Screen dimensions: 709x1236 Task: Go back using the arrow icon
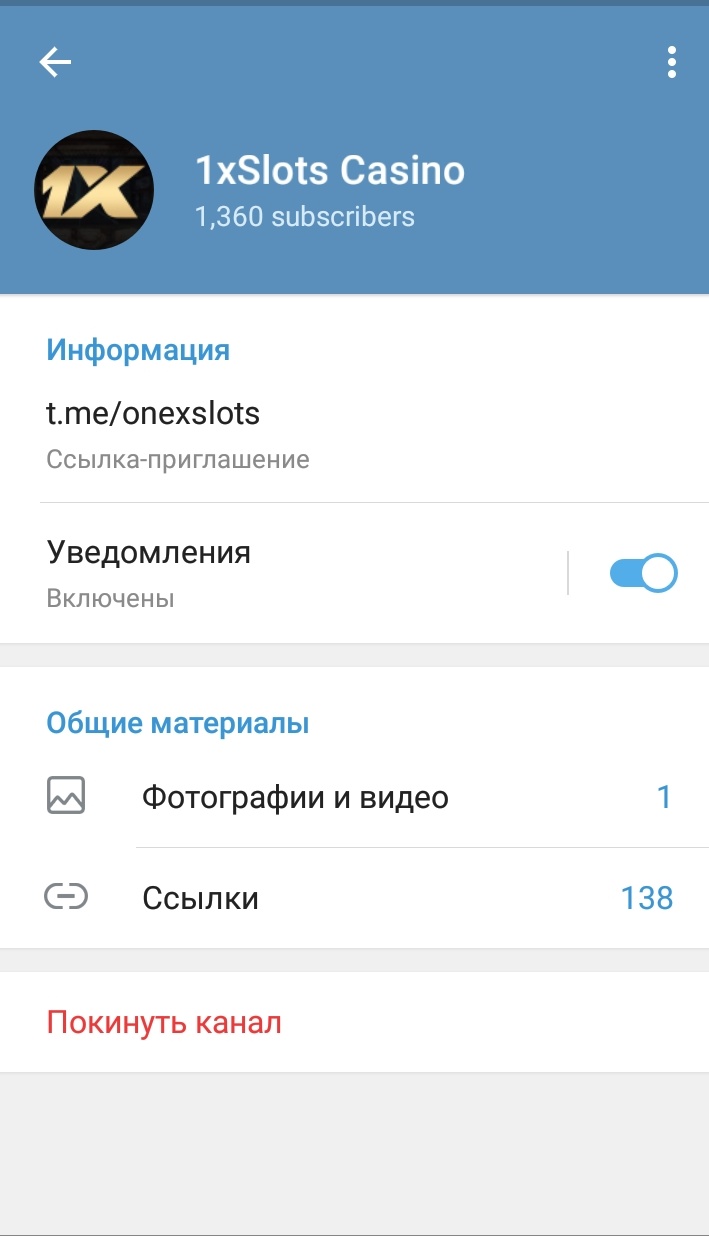click(x=56, y=63)
